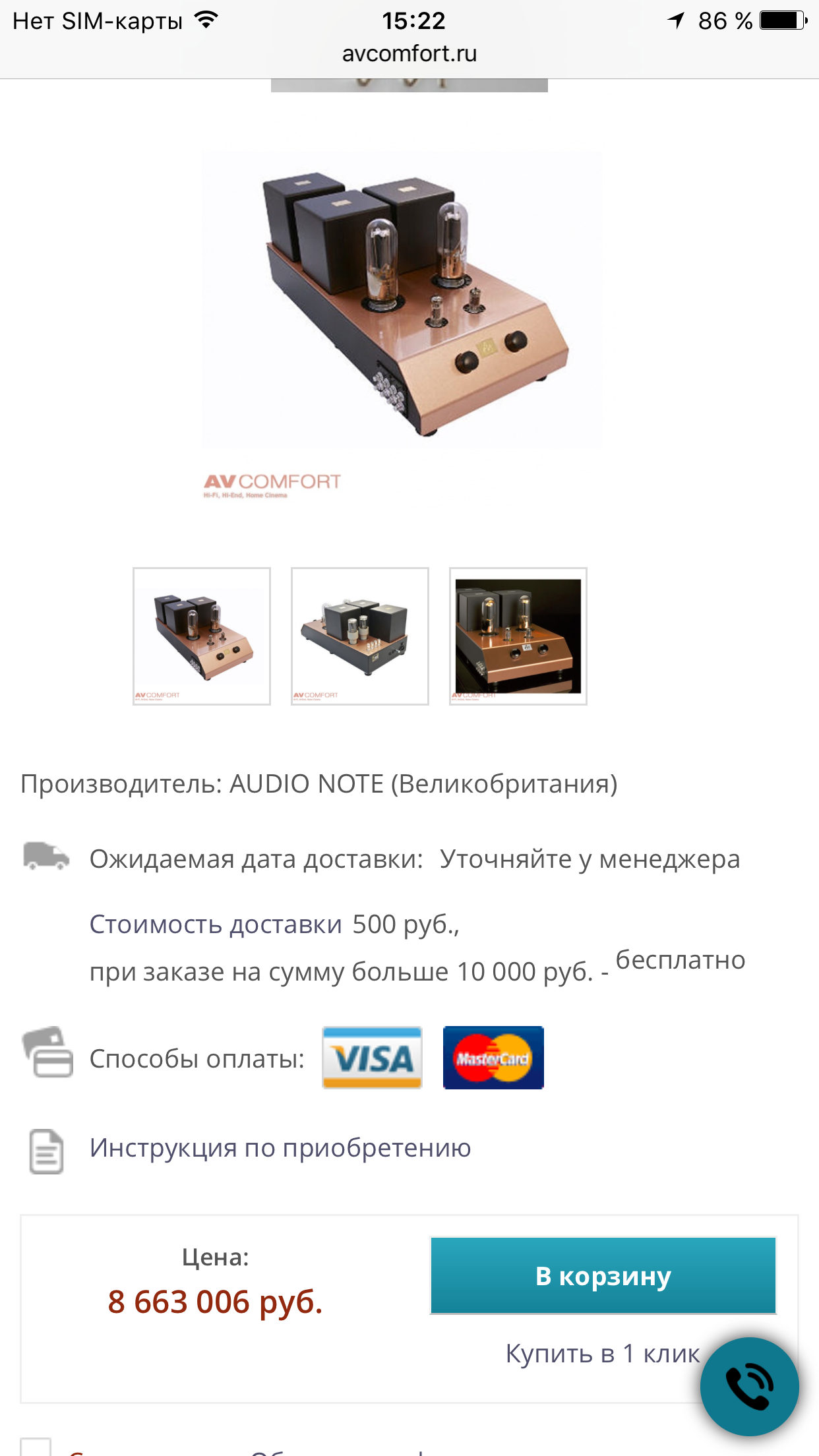Open the 'Стоимость доставки' delivery cost link

tap(216, 924)
